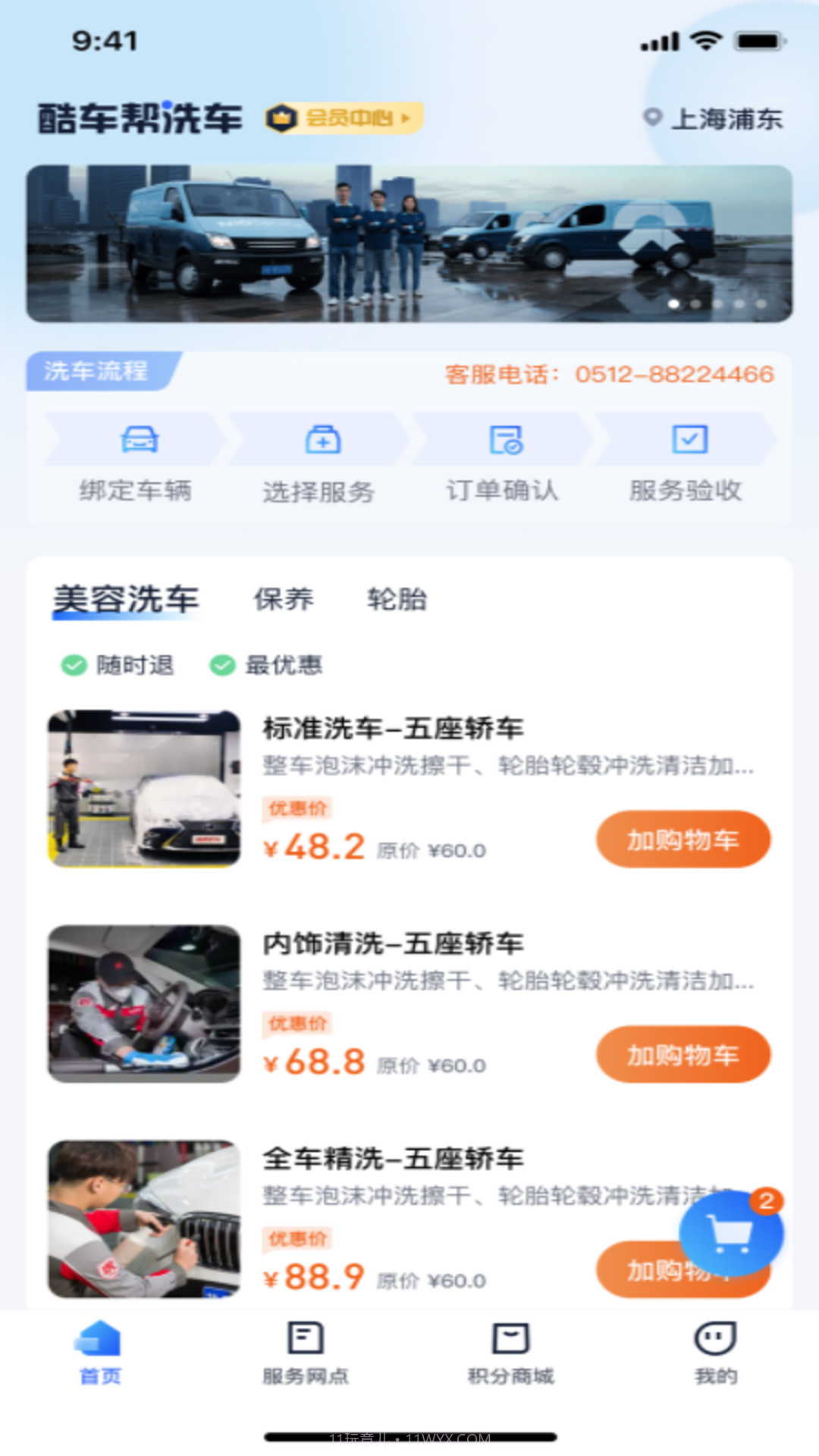Open the 美容洗车 category section
This screenshot has height=1456, width=819.
[x=125, y=600]
